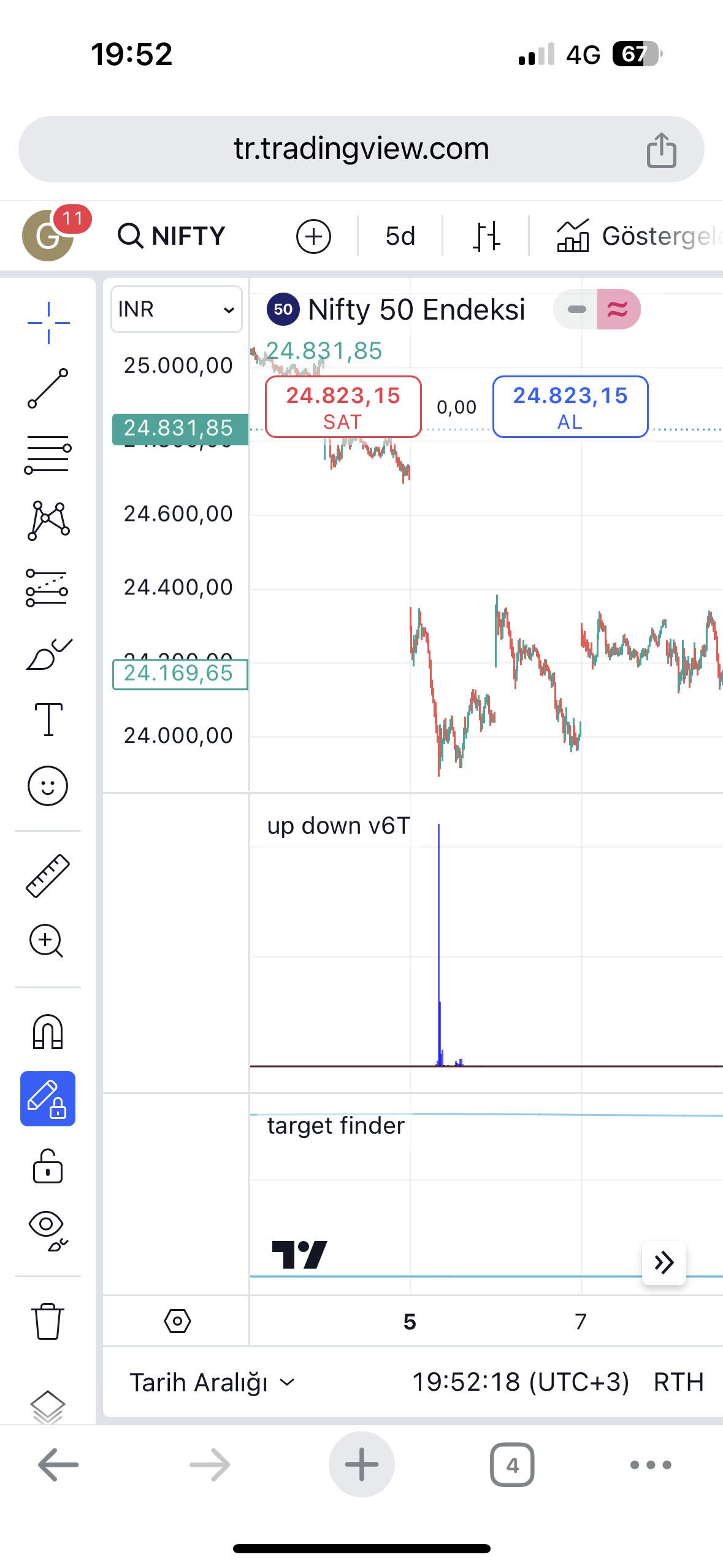Tap the red SAT sell button

pos(343,407)
